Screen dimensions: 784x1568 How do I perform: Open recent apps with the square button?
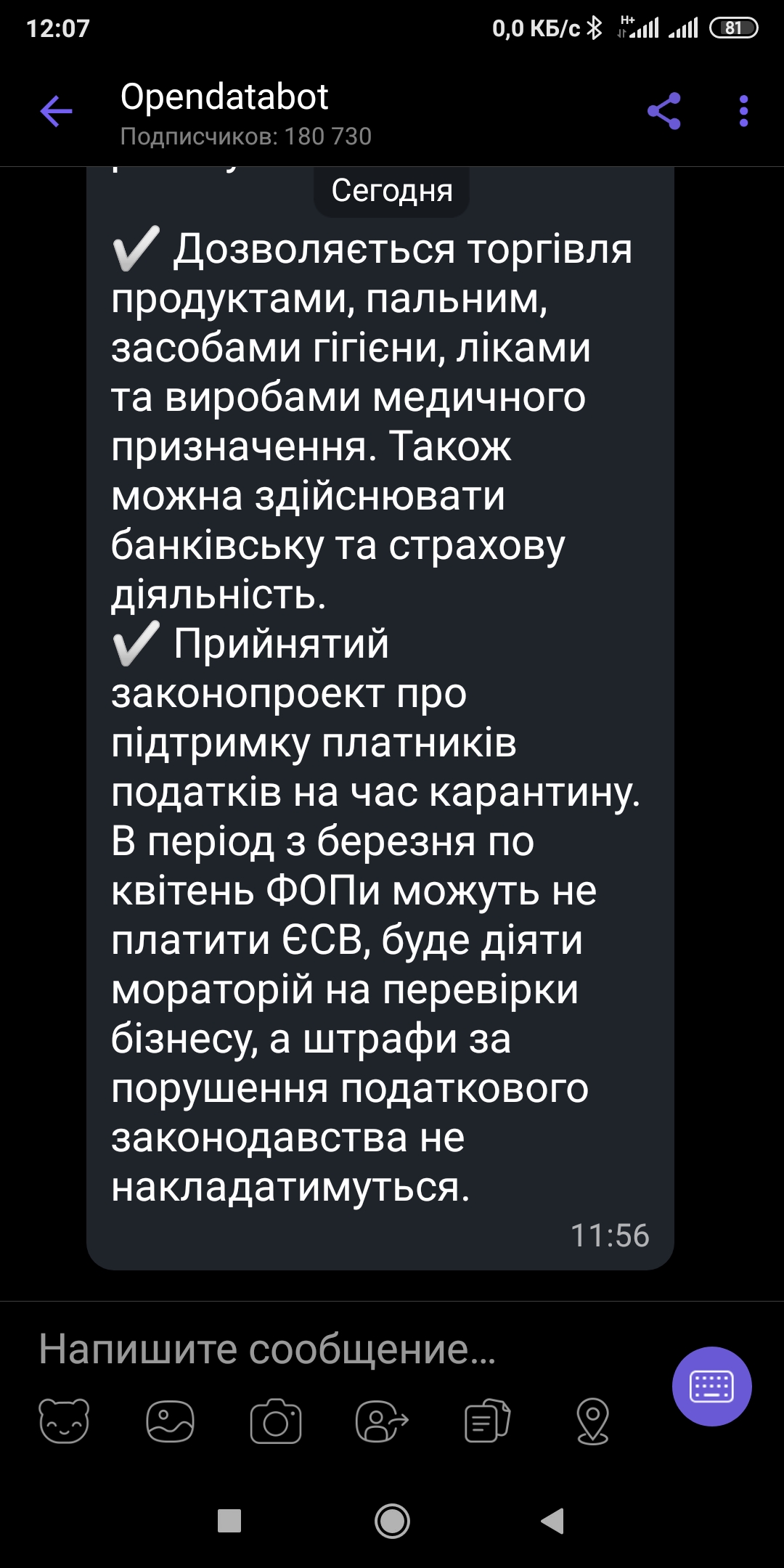click(x=229, y=1521)
